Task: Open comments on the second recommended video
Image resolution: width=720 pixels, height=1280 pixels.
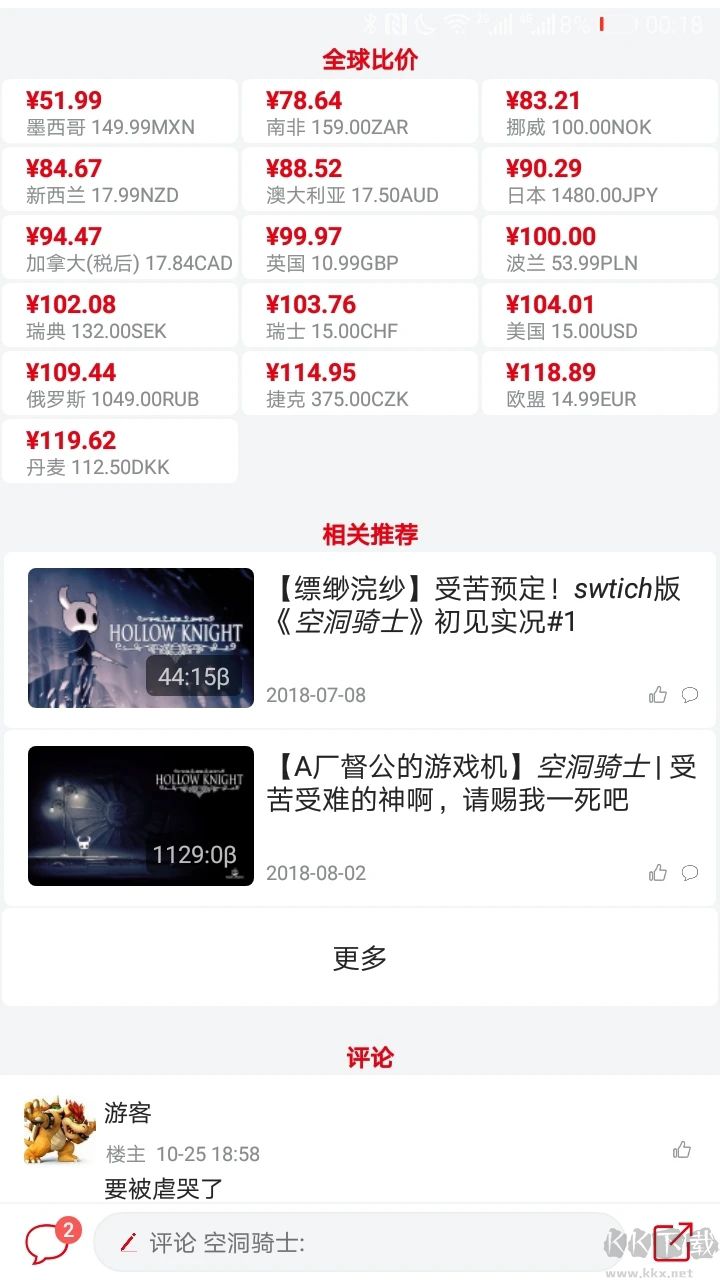Action: 691,873
